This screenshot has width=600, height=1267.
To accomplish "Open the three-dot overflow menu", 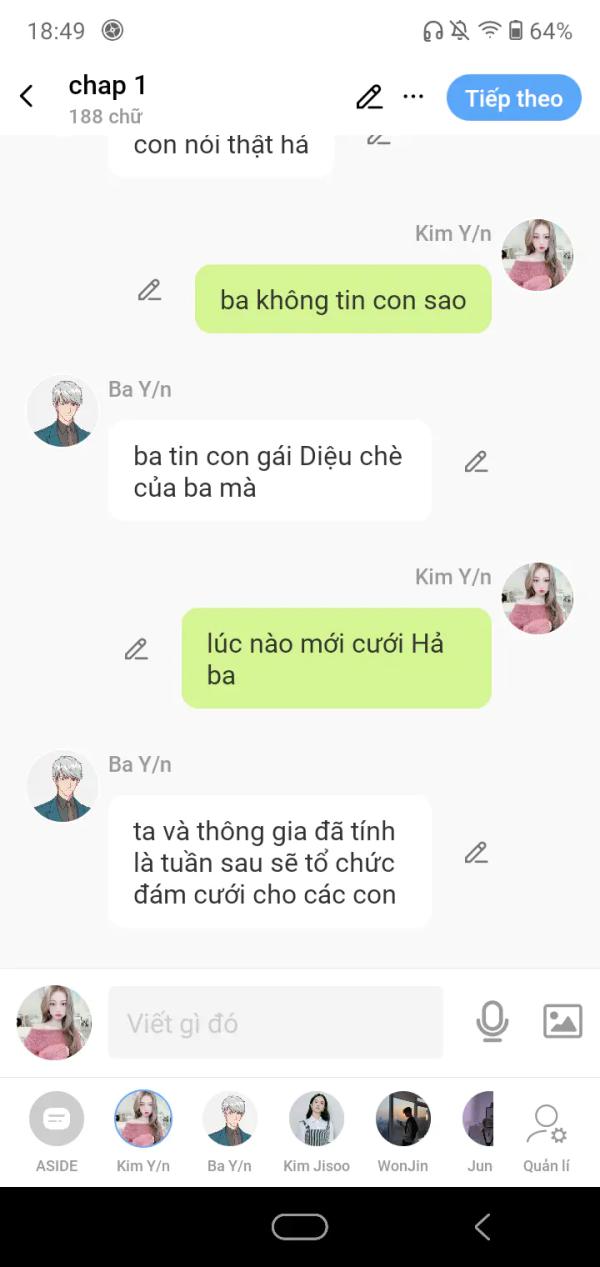I will (x=413, y=97).
